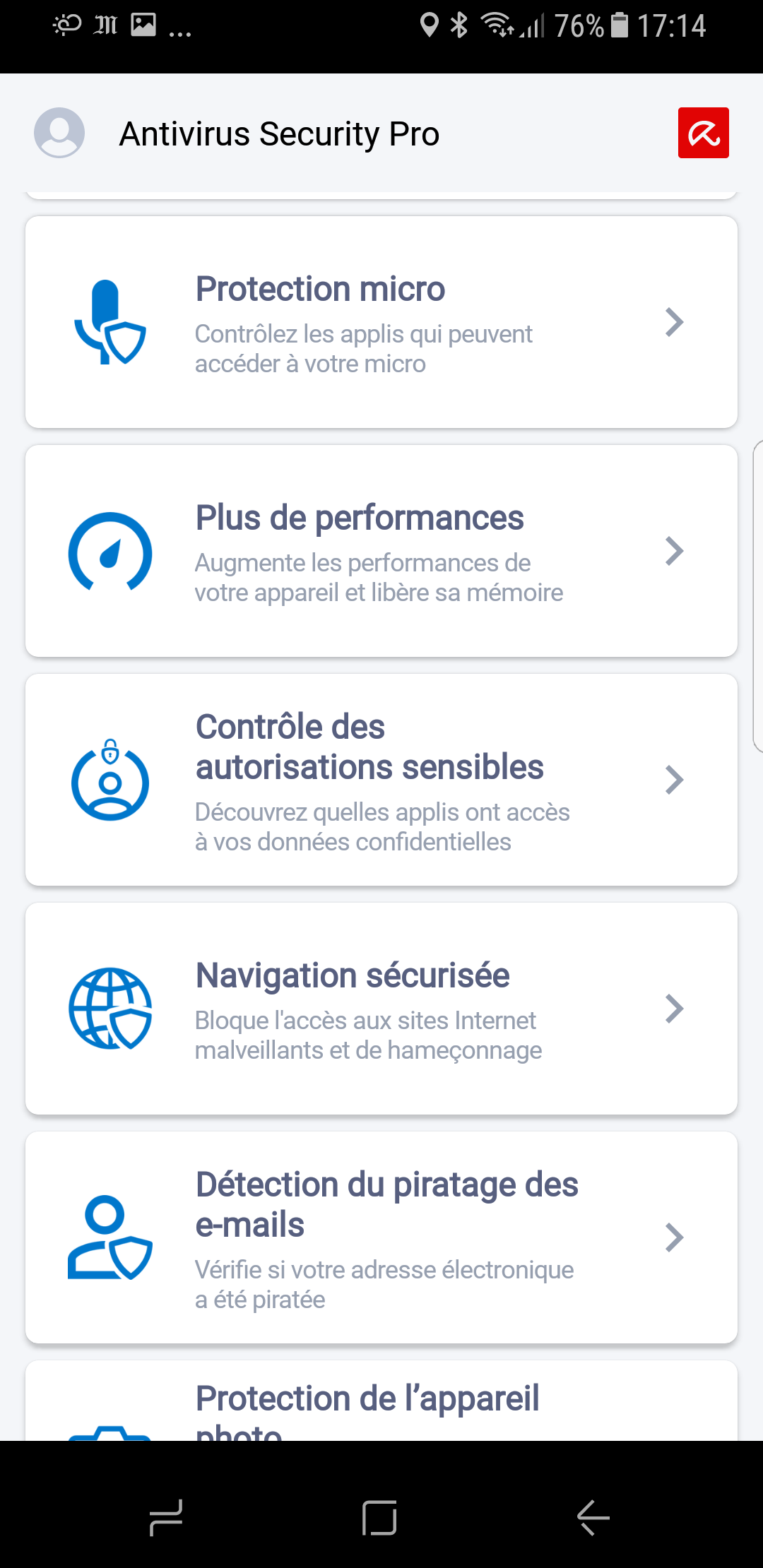Go back with system back button

point(593,1517)
